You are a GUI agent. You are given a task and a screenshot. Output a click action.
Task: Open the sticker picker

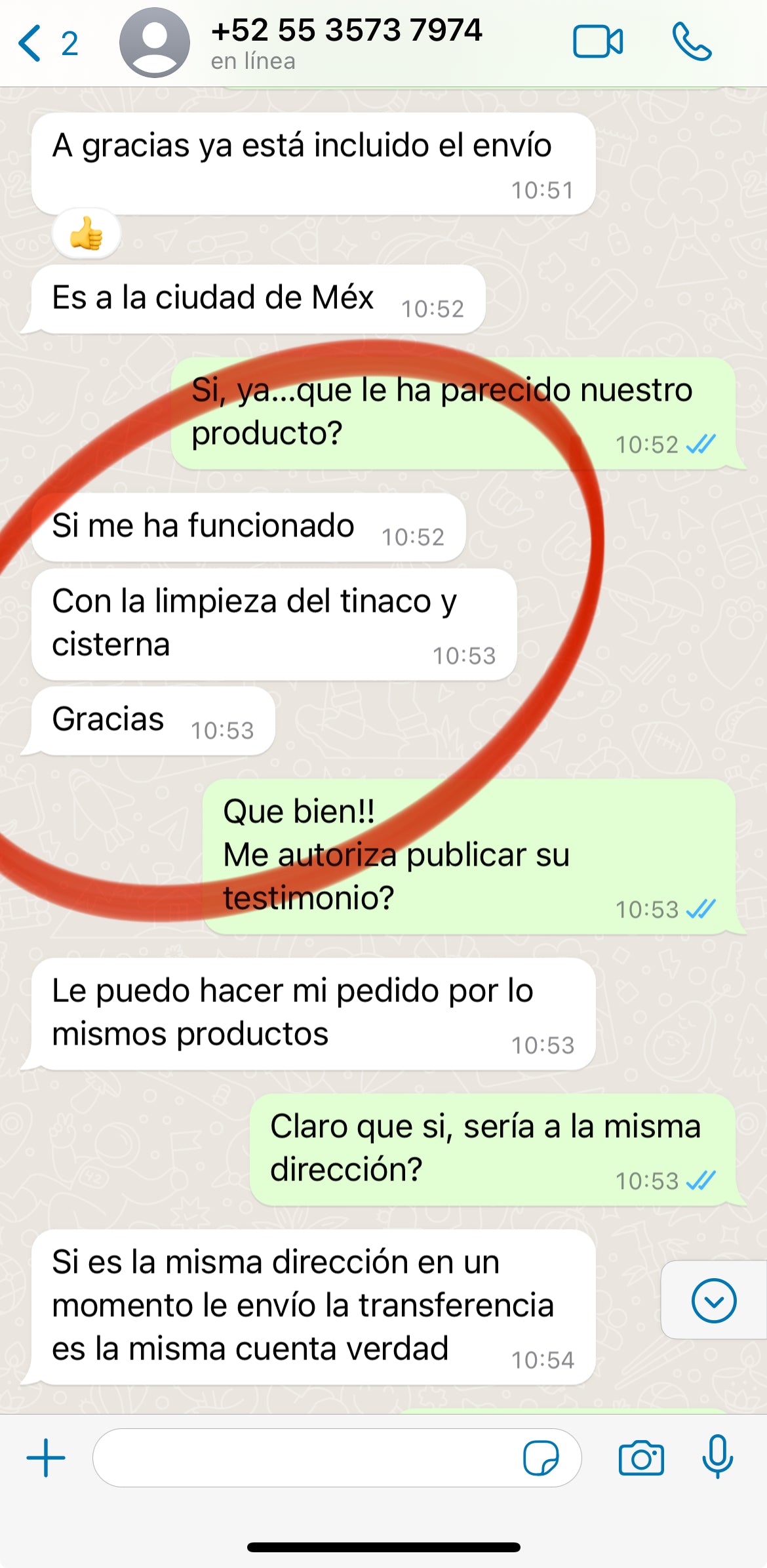(540, 1458)
